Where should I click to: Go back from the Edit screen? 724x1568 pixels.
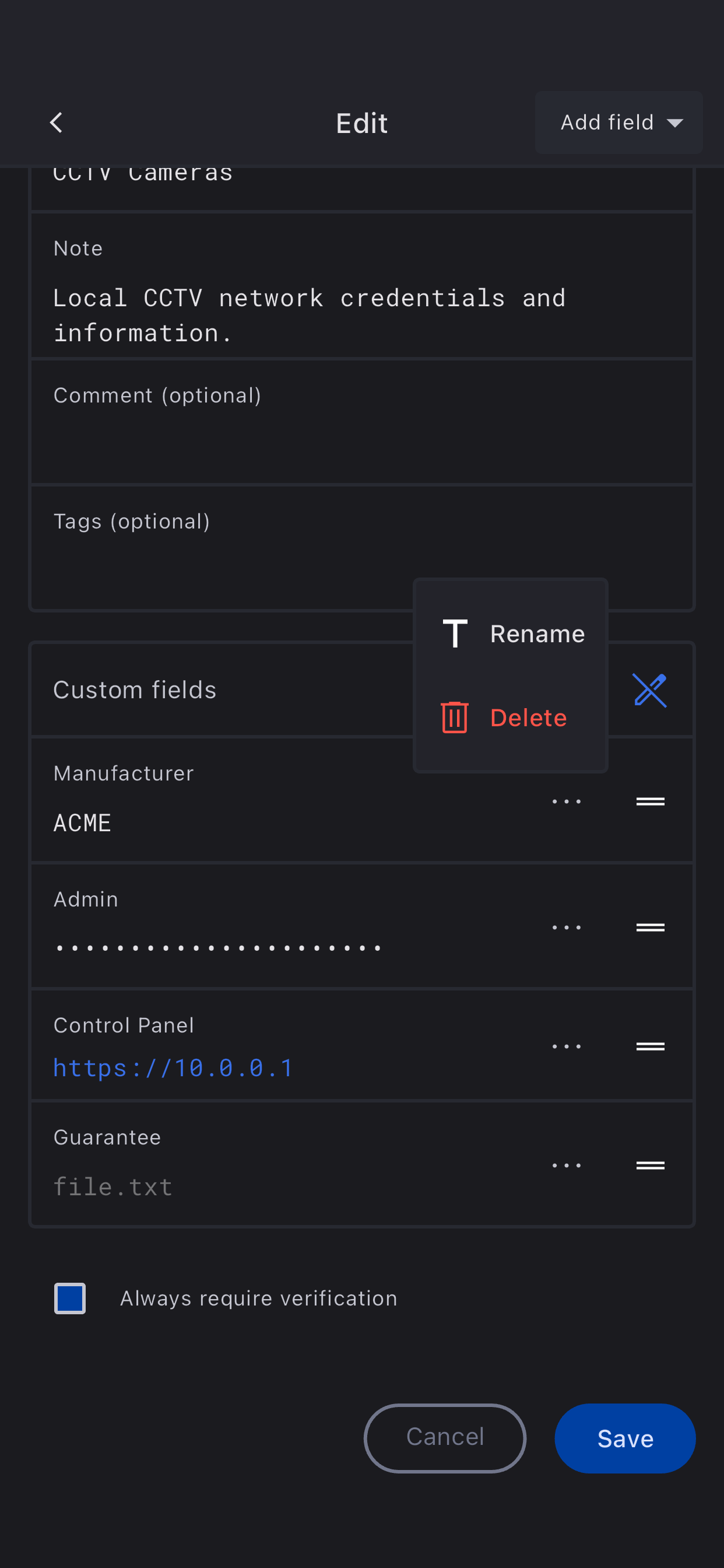pos(56,123)
